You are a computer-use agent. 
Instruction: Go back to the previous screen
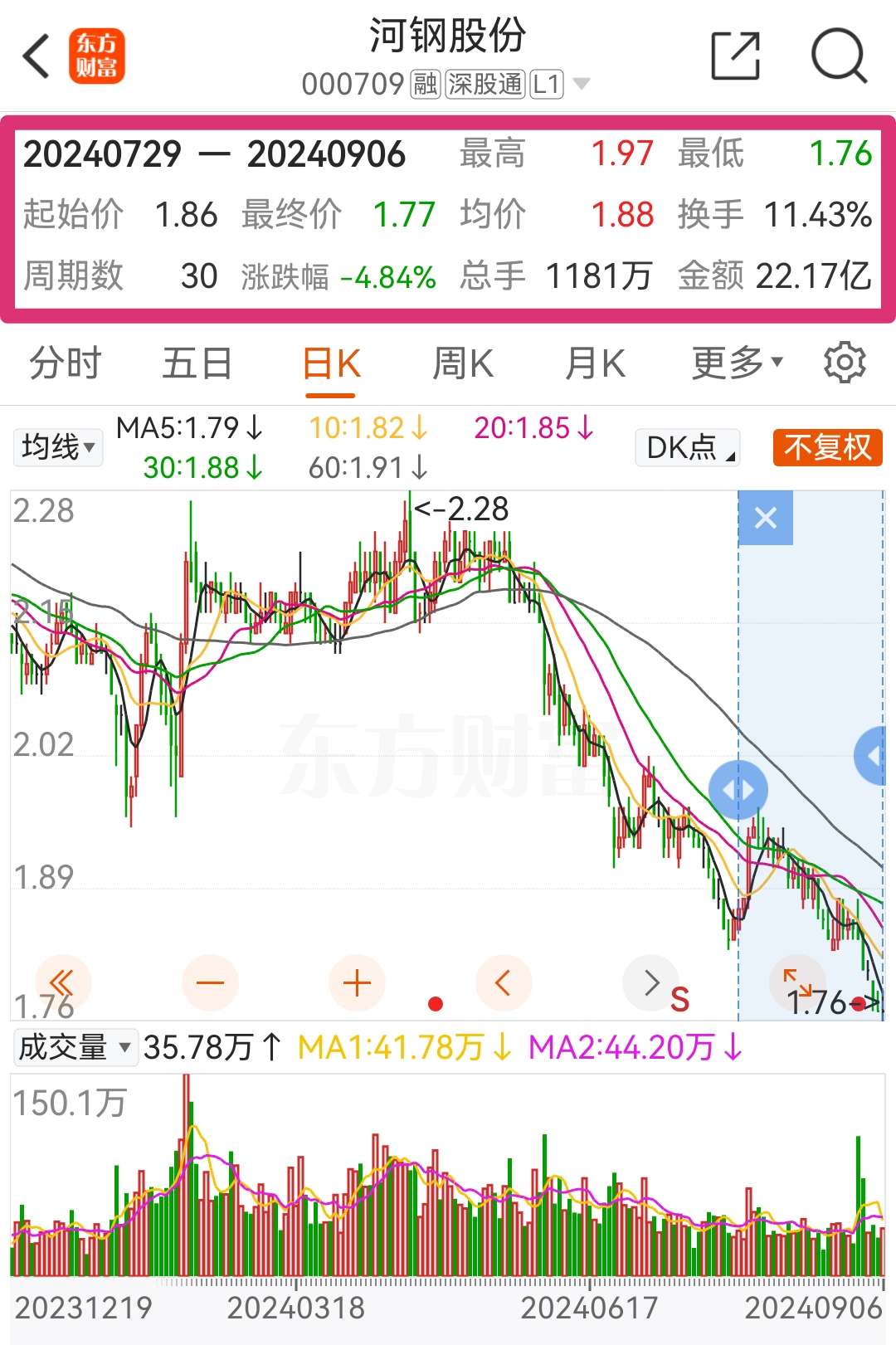[x=37, y=56]
